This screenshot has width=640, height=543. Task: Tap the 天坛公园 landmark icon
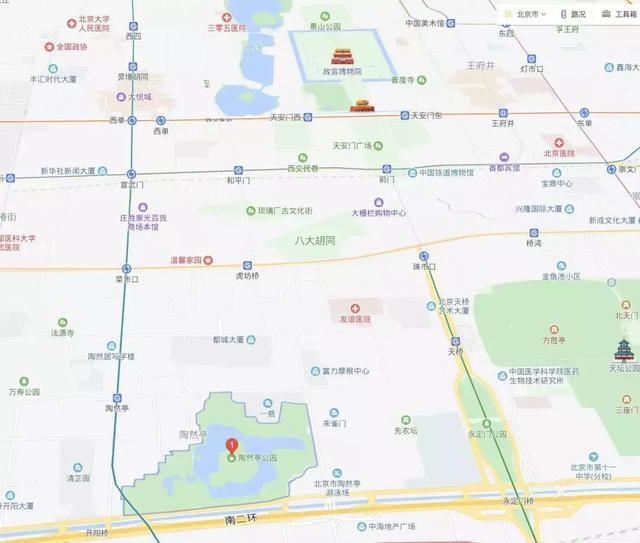click(x=622, y=350)
